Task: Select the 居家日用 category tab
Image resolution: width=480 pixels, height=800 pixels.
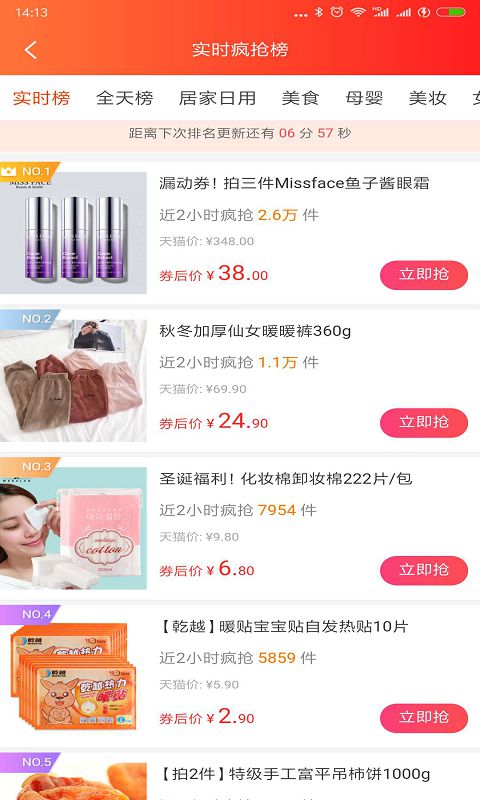Action: 217,98
